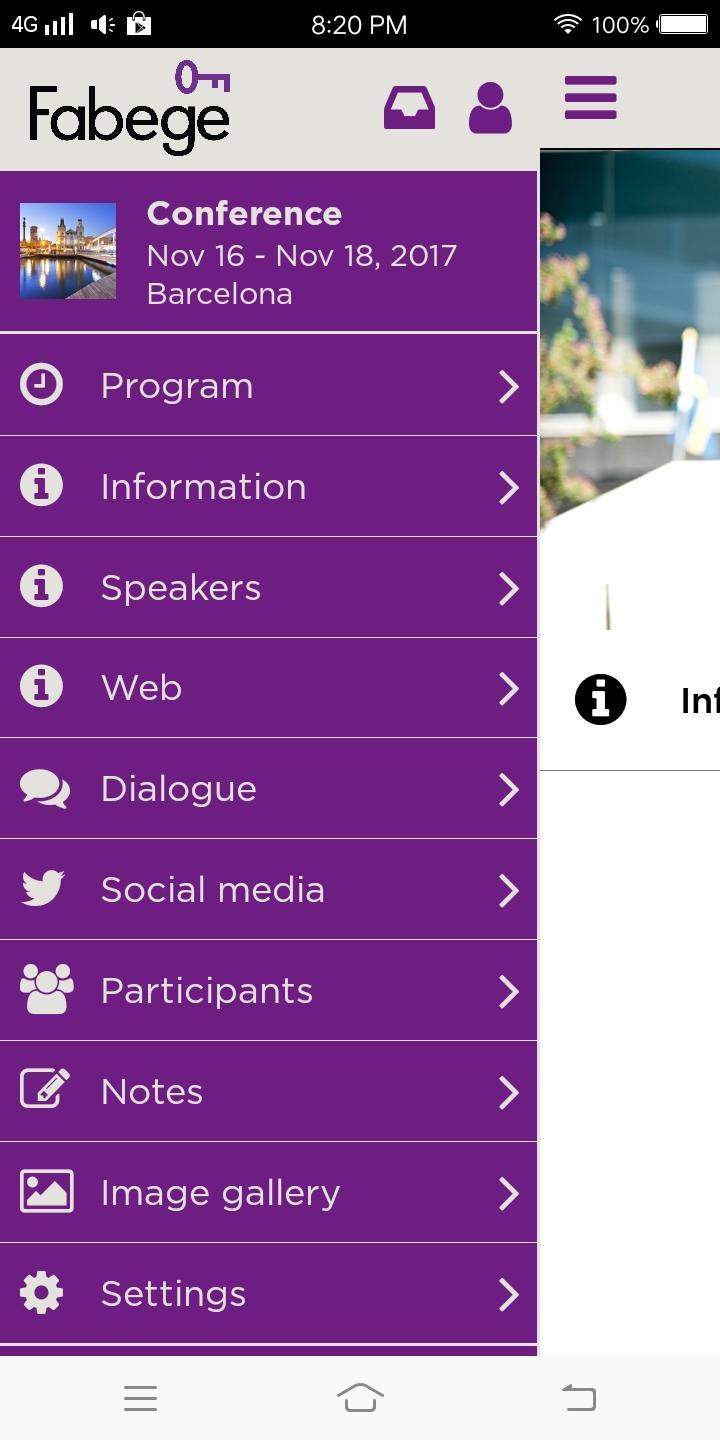Open the Program section
The image size is (720, 1440).
point(268,386)
